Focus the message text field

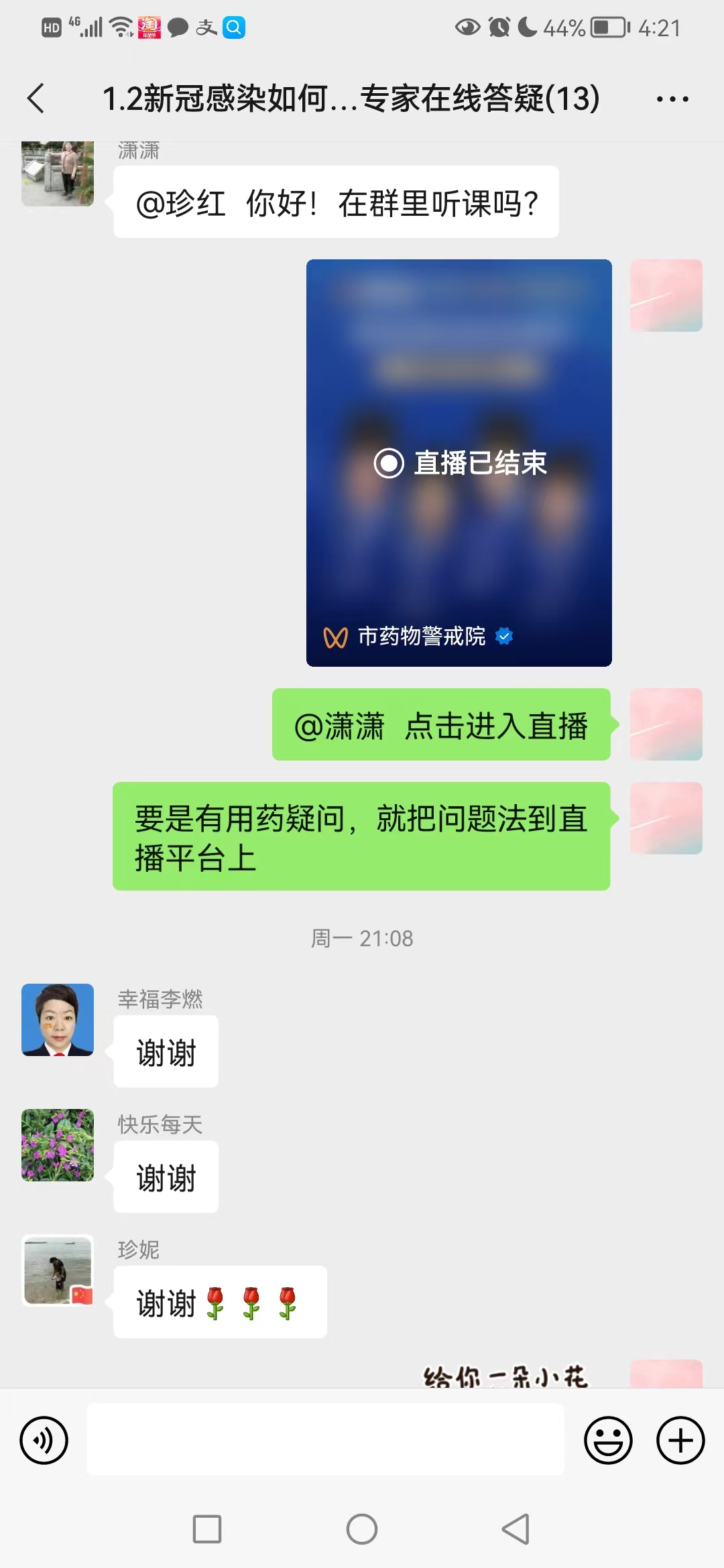click(x=325, y=1439)
